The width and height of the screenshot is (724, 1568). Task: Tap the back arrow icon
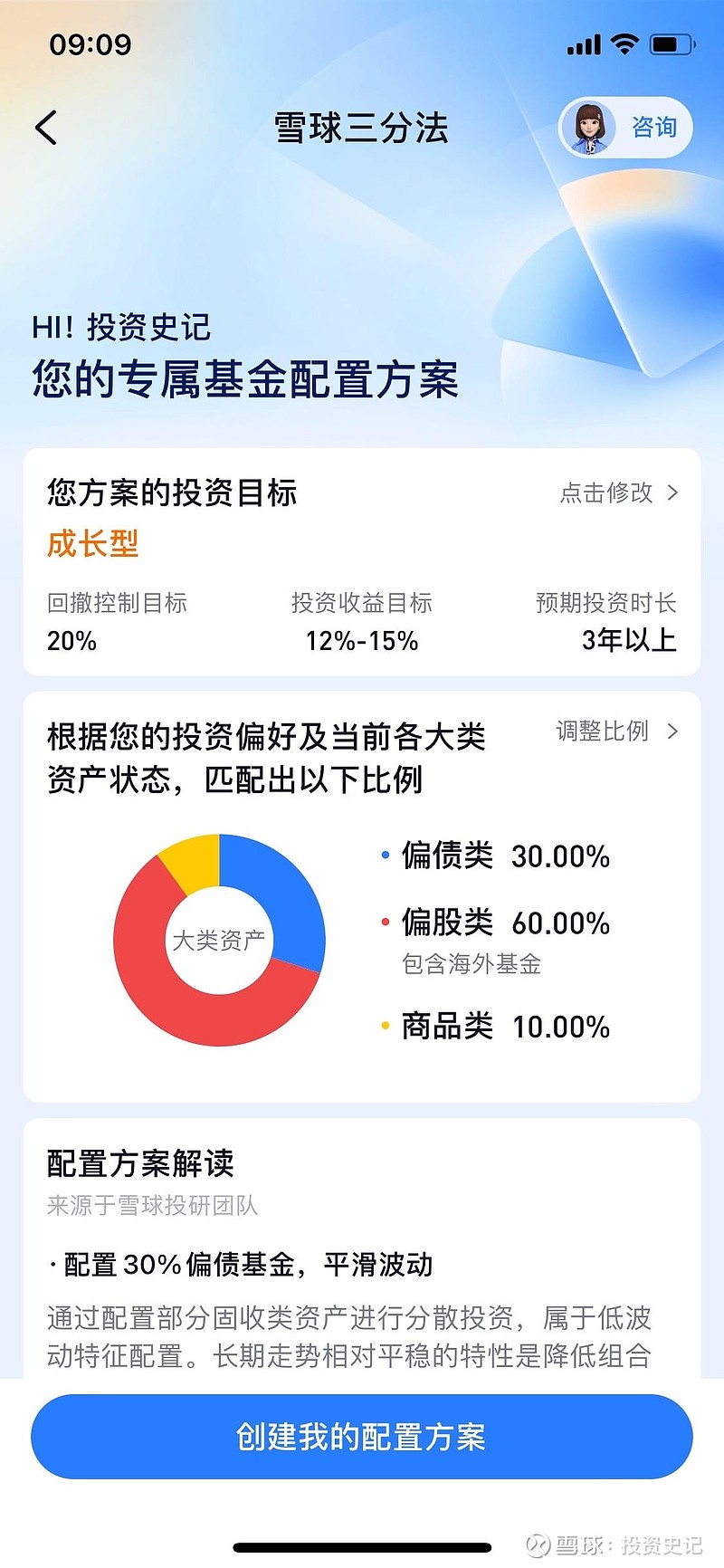click(45, 128)
